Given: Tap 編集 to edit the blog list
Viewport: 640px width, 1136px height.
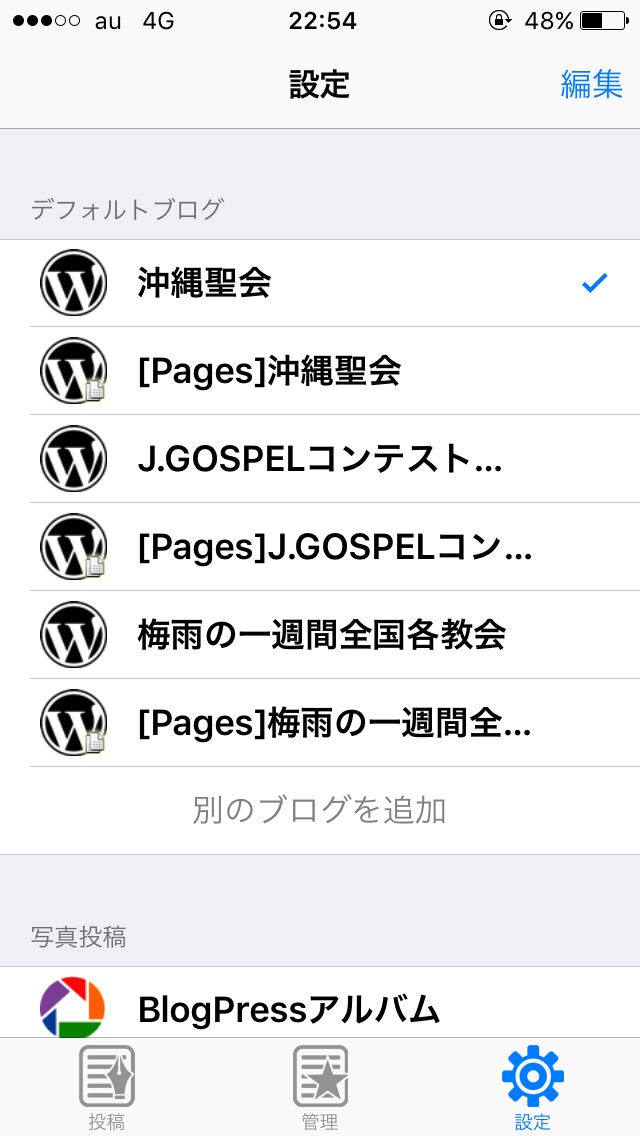Looking at the screenshot, I should click(591, 85).
